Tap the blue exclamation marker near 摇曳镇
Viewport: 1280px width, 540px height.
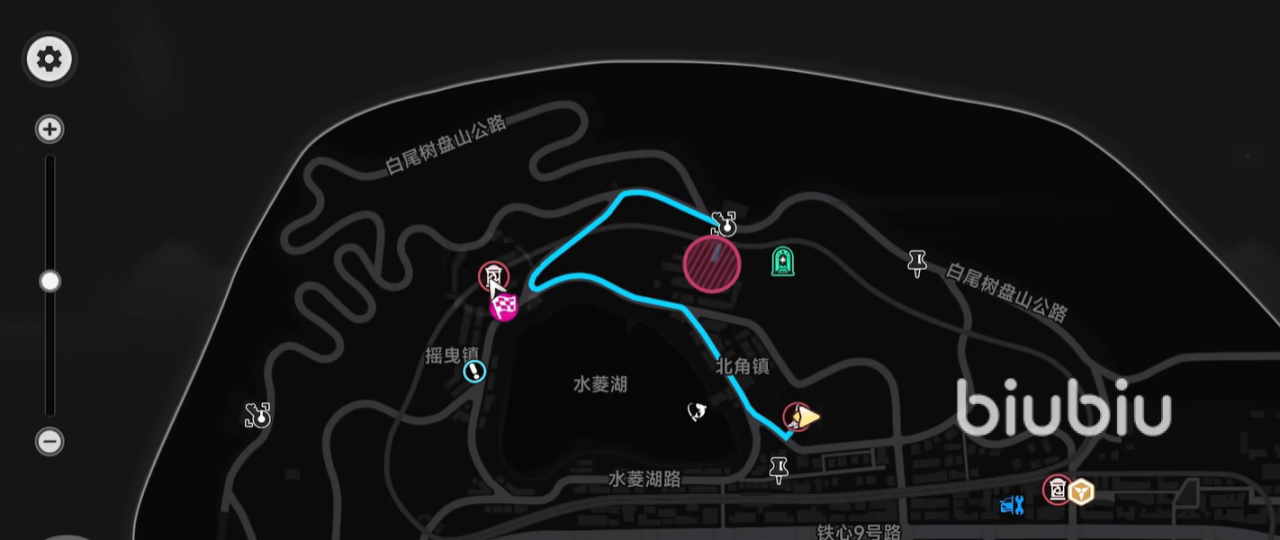tap(475, 372)
